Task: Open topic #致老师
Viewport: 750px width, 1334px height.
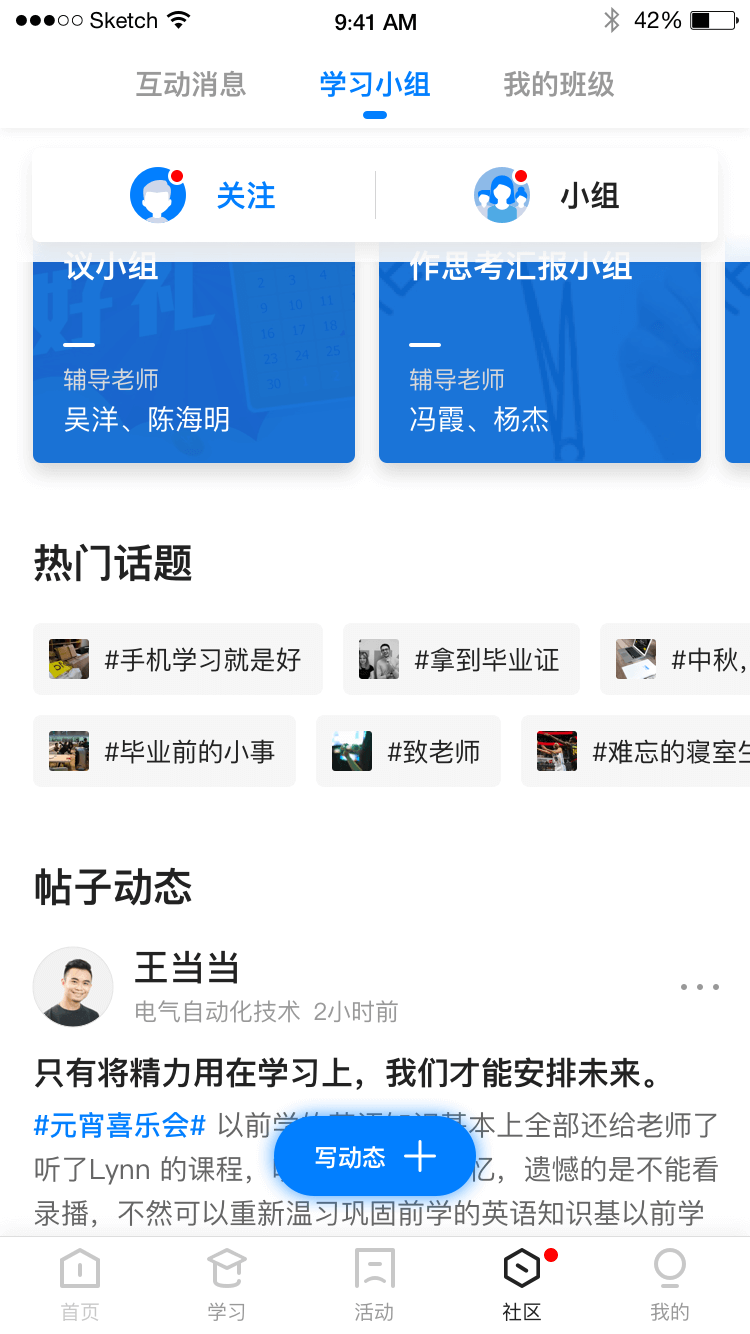Action: 408,751
